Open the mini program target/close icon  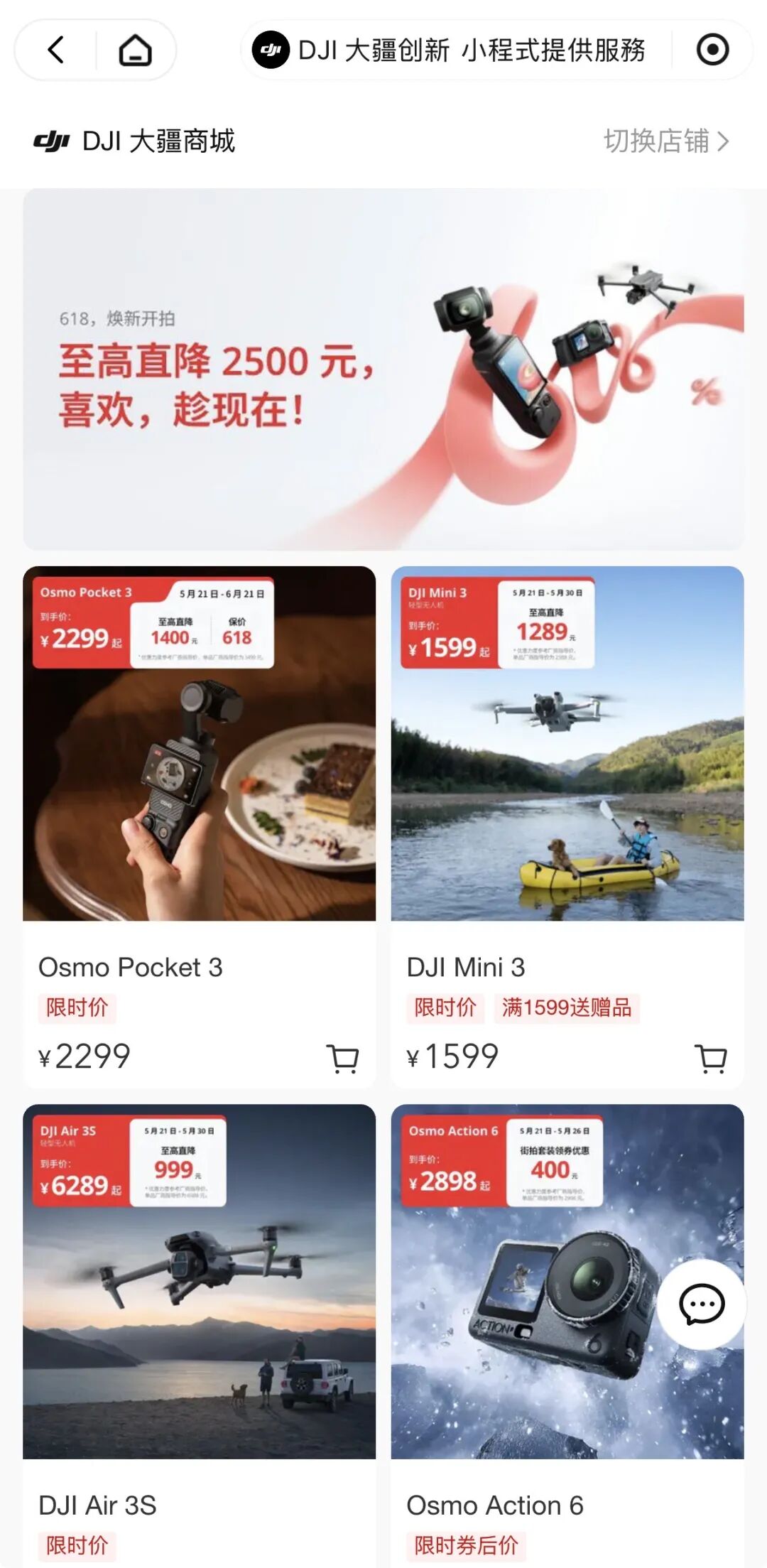pyautogui.click(x=712, y=50)
